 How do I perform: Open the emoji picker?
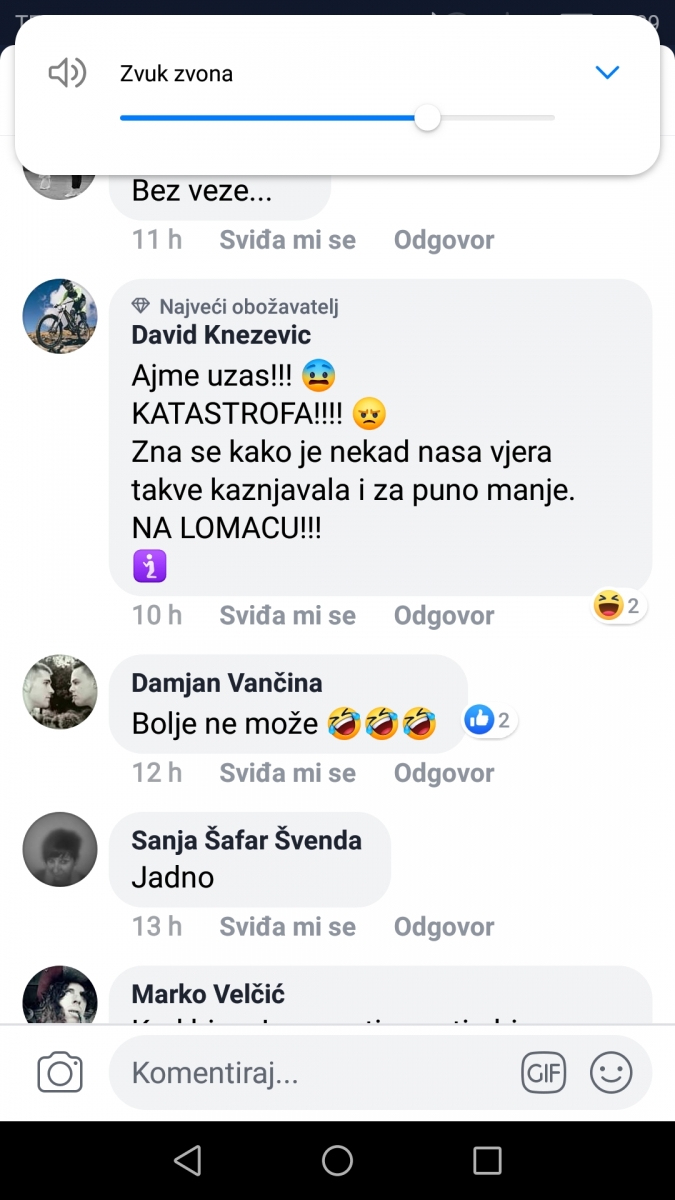click(x=611, y=1073)
